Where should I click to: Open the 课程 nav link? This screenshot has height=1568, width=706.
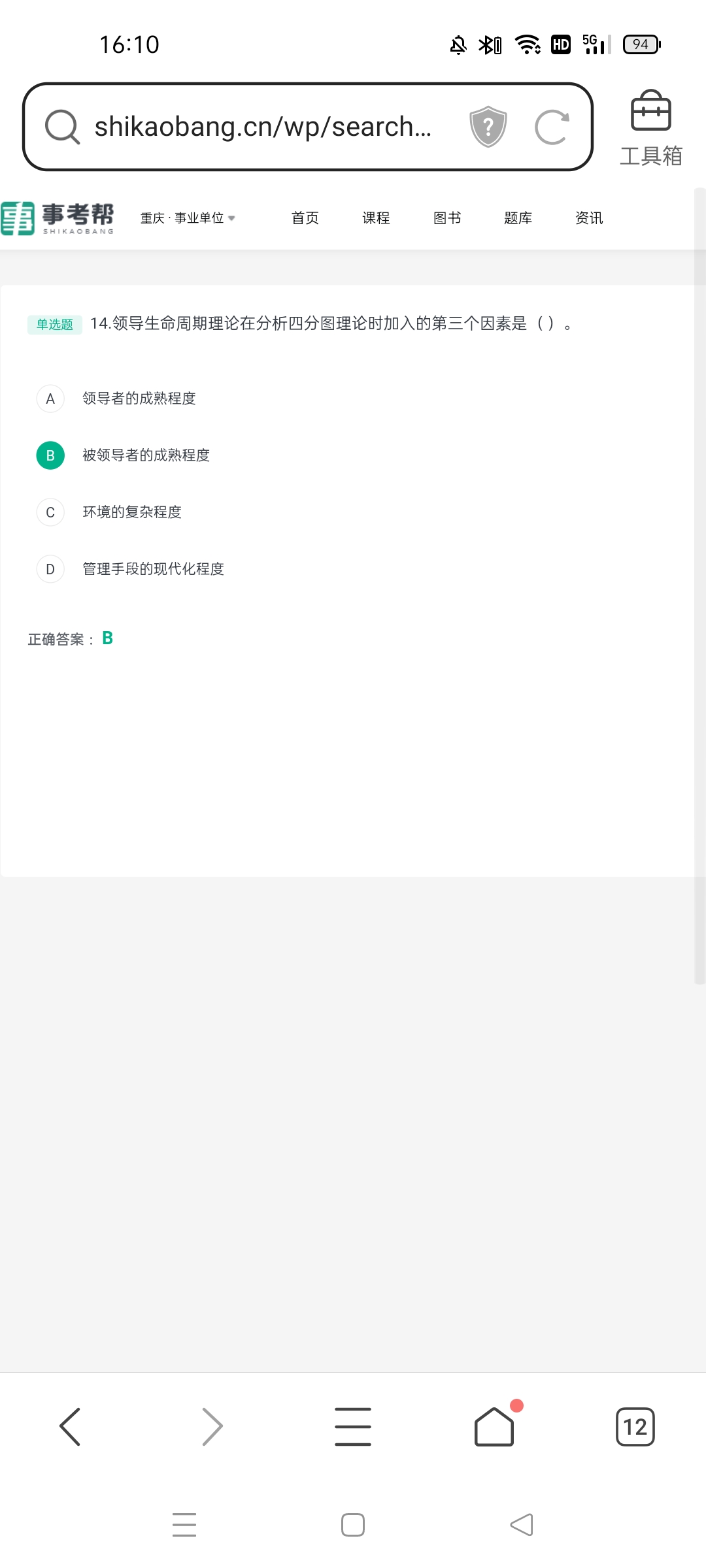point(377,218)
